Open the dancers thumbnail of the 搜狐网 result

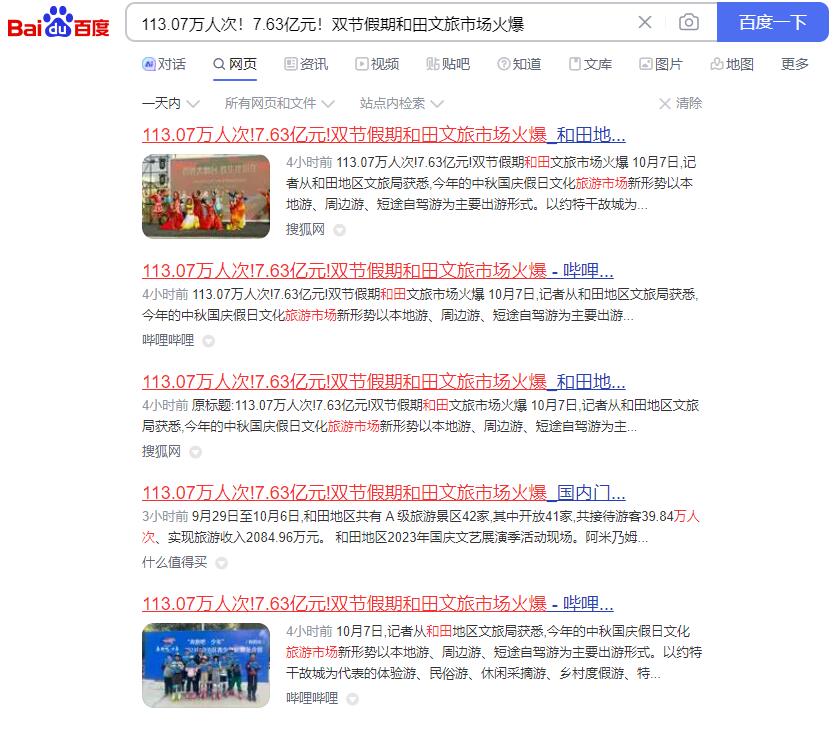(x=206, y=195)
